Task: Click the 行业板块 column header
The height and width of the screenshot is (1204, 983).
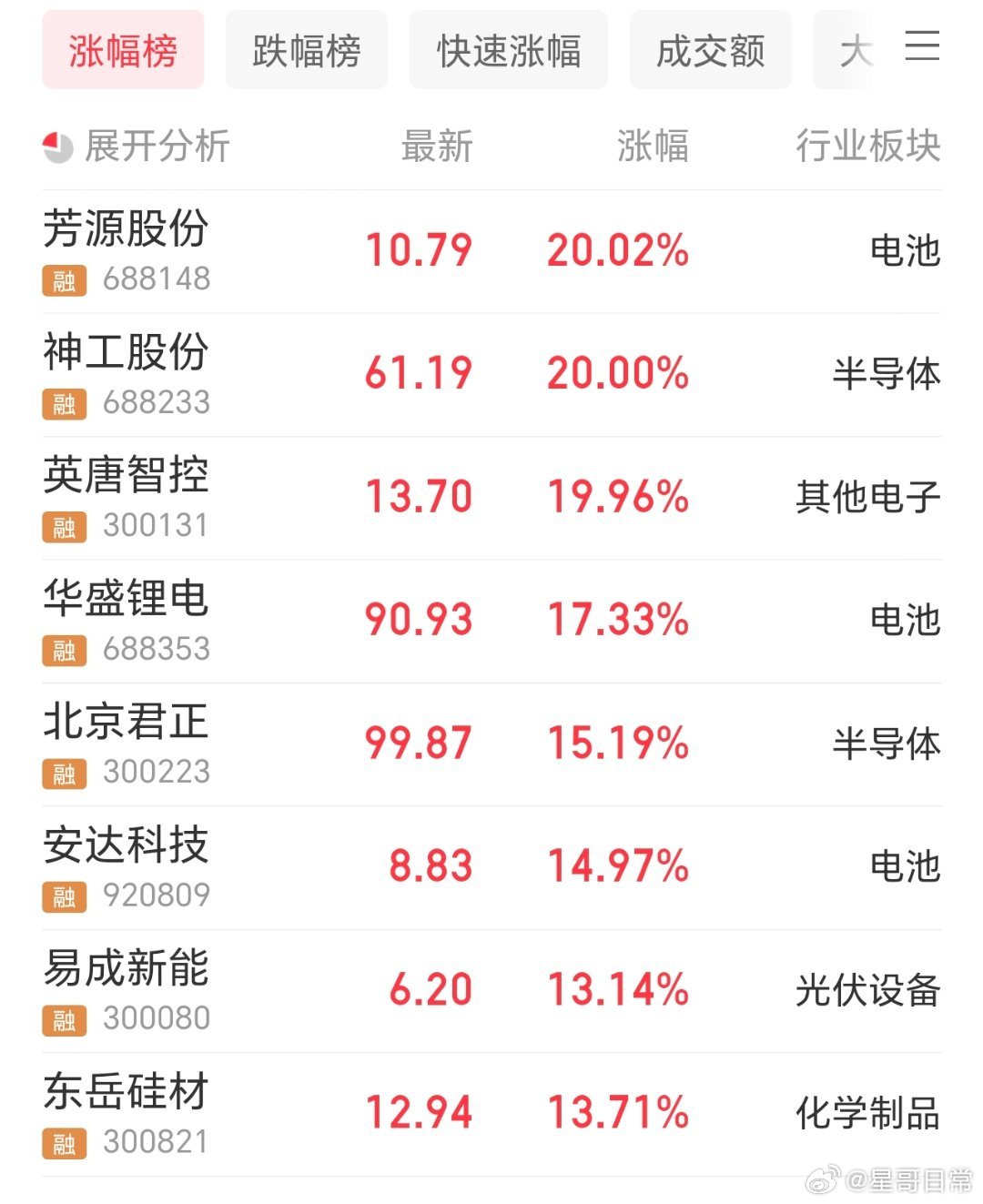Action: [x=867, y=146]
